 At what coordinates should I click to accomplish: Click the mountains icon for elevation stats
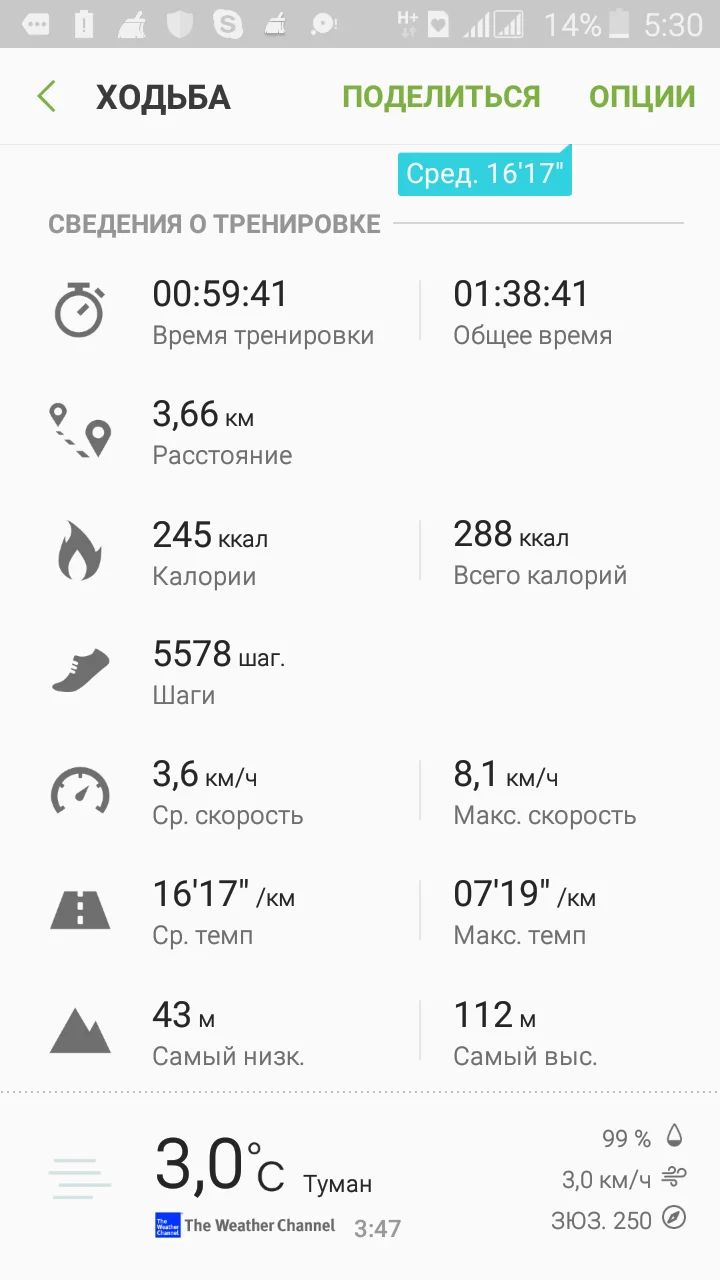(80, 1029)
